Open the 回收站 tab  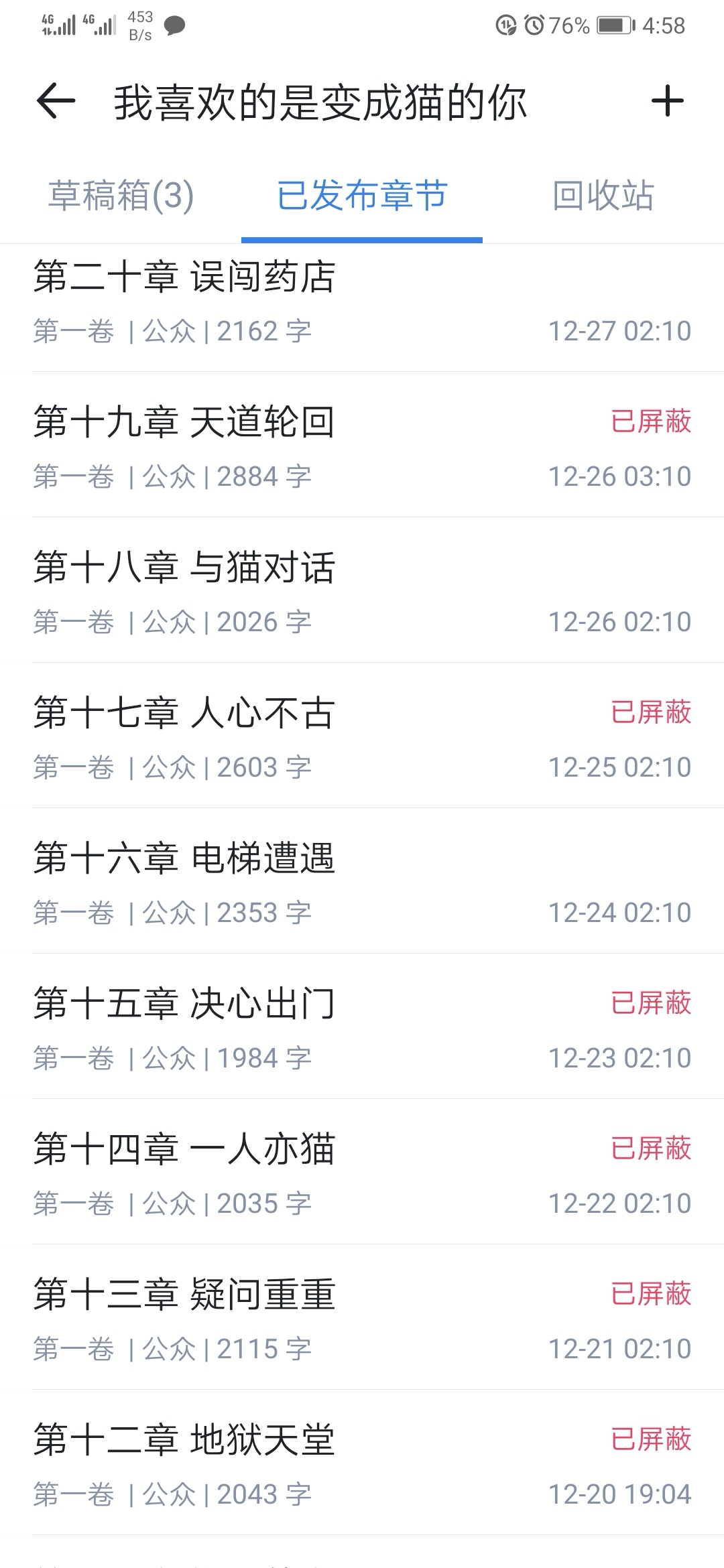click(603, 196)
